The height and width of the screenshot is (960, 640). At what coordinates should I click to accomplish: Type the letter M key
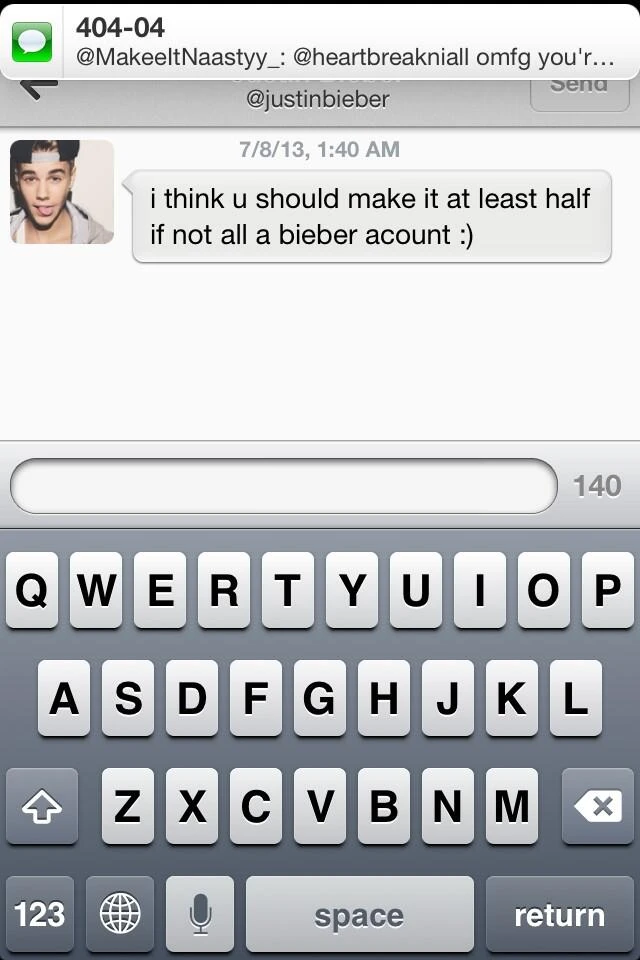[511, 806]
